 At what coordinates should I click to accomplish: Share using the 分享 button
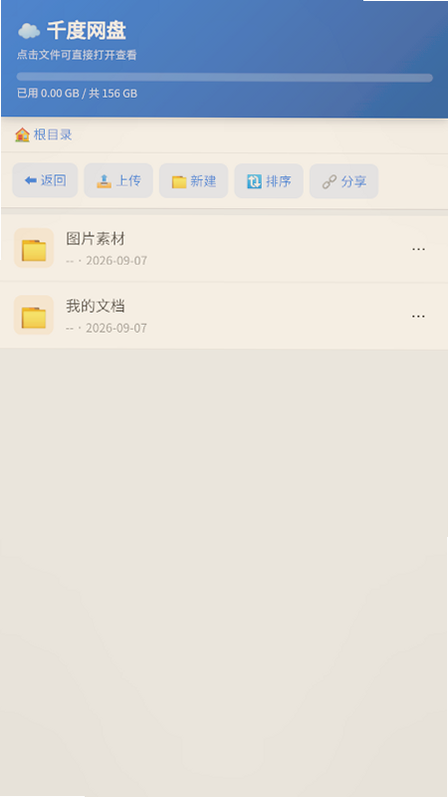pyautogui.click(x=344, y=181)
